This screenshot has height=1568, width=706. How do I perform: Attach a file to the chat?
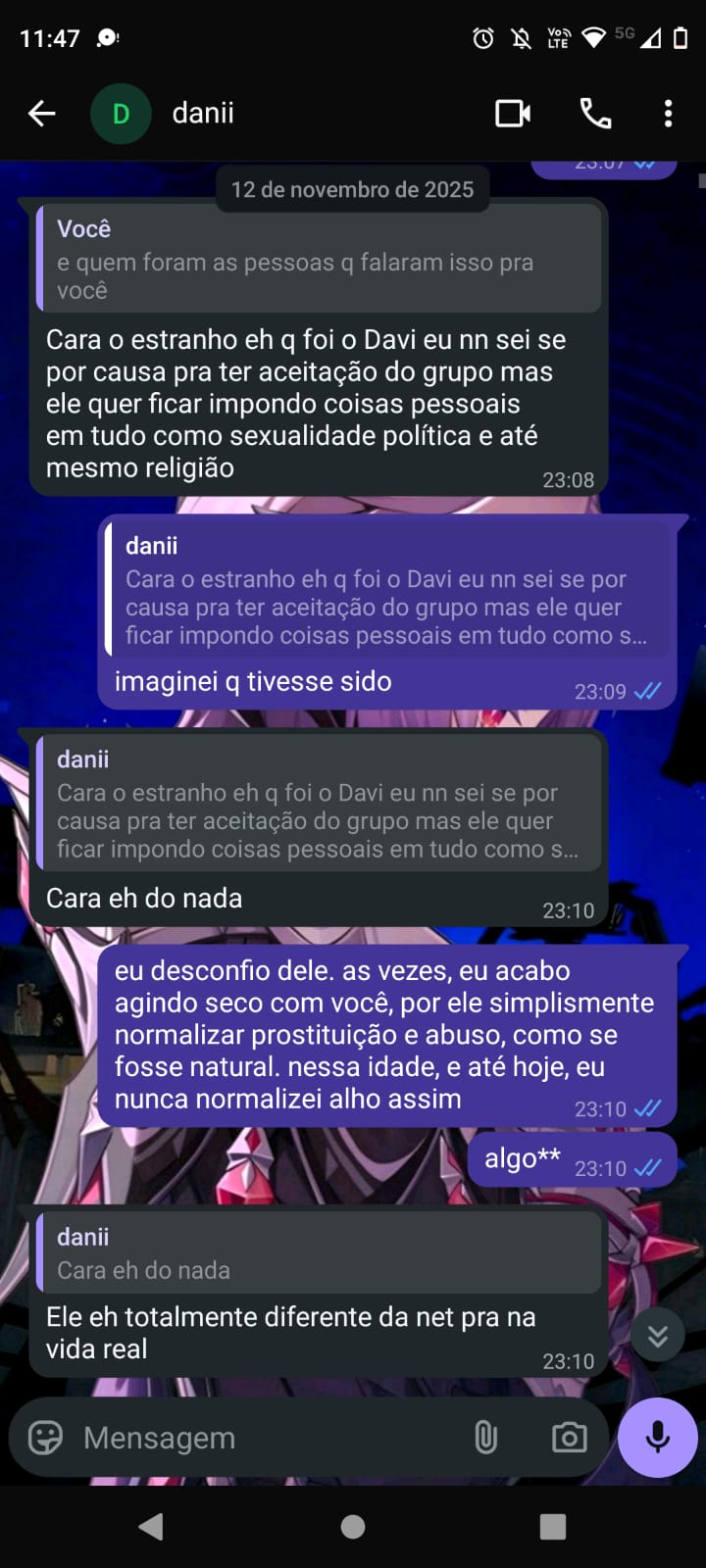point(485,1438)
